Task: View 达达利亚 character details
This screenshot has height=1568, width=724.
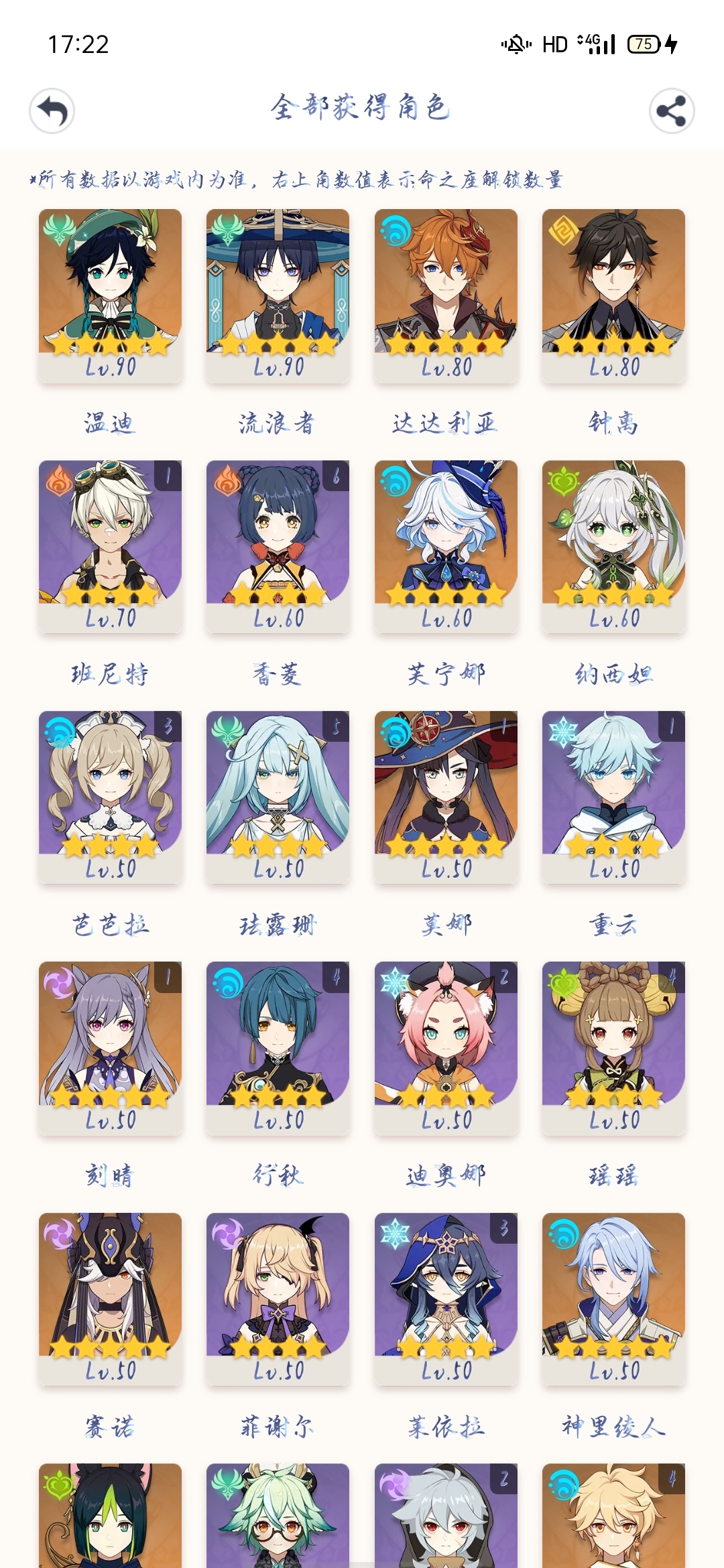Action: tap(446, 296)
